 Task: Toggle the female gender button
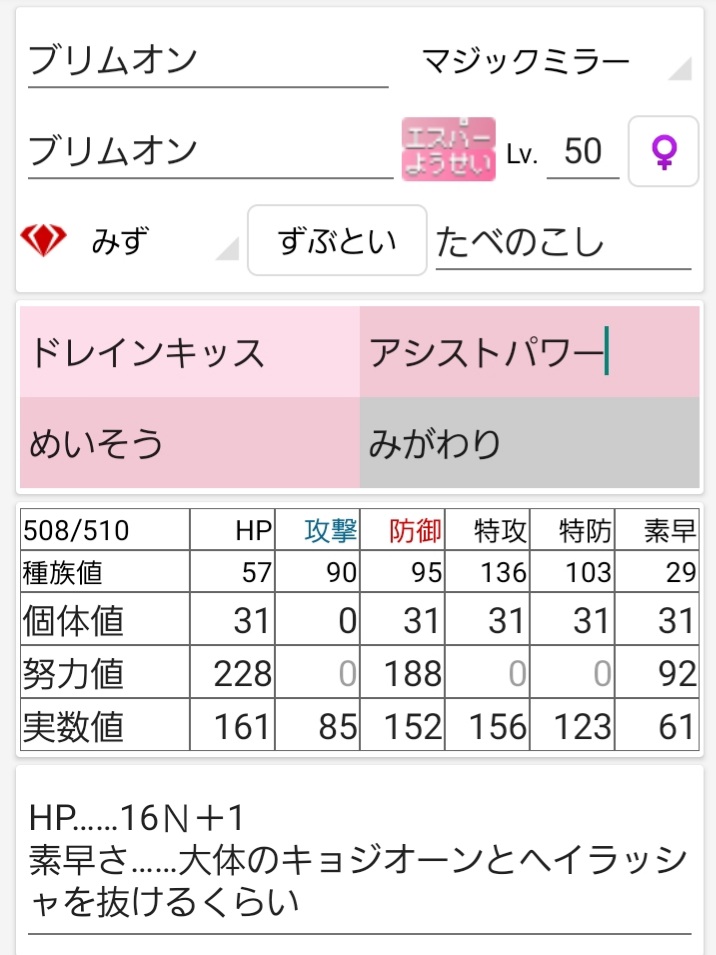pyautogui.click(x=662, y=152)
